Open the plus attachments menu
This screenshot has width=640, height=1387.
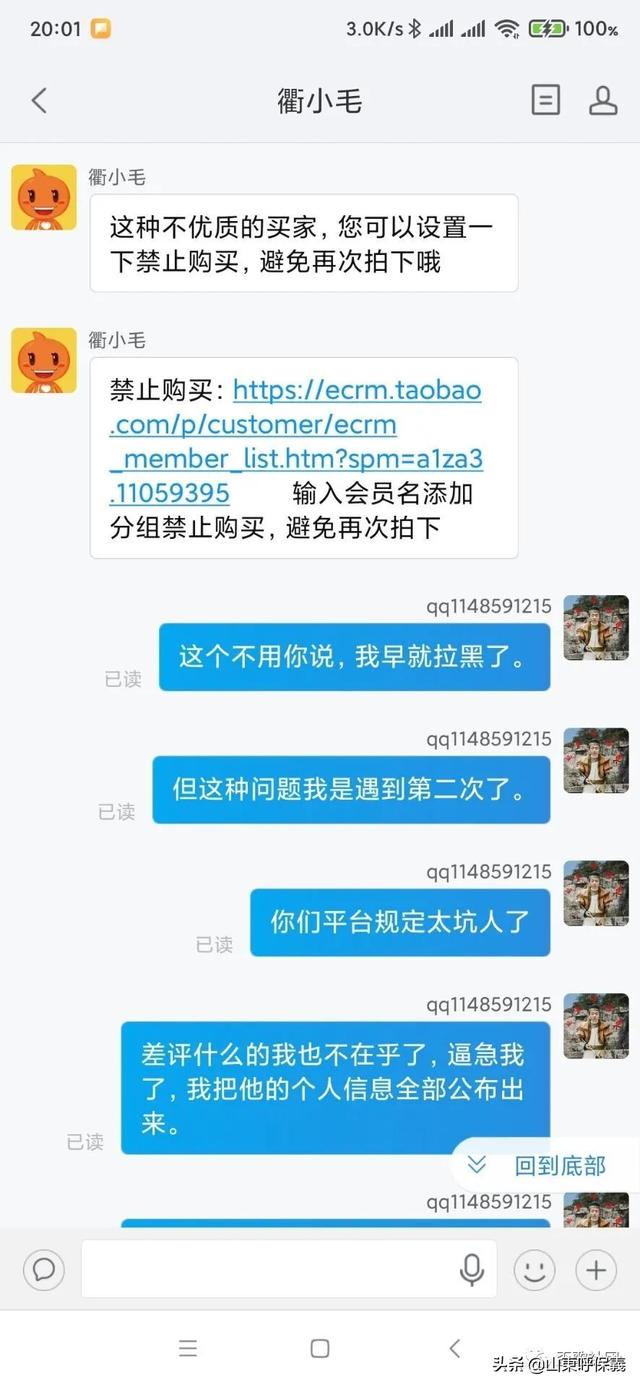tap(596, 1270)
